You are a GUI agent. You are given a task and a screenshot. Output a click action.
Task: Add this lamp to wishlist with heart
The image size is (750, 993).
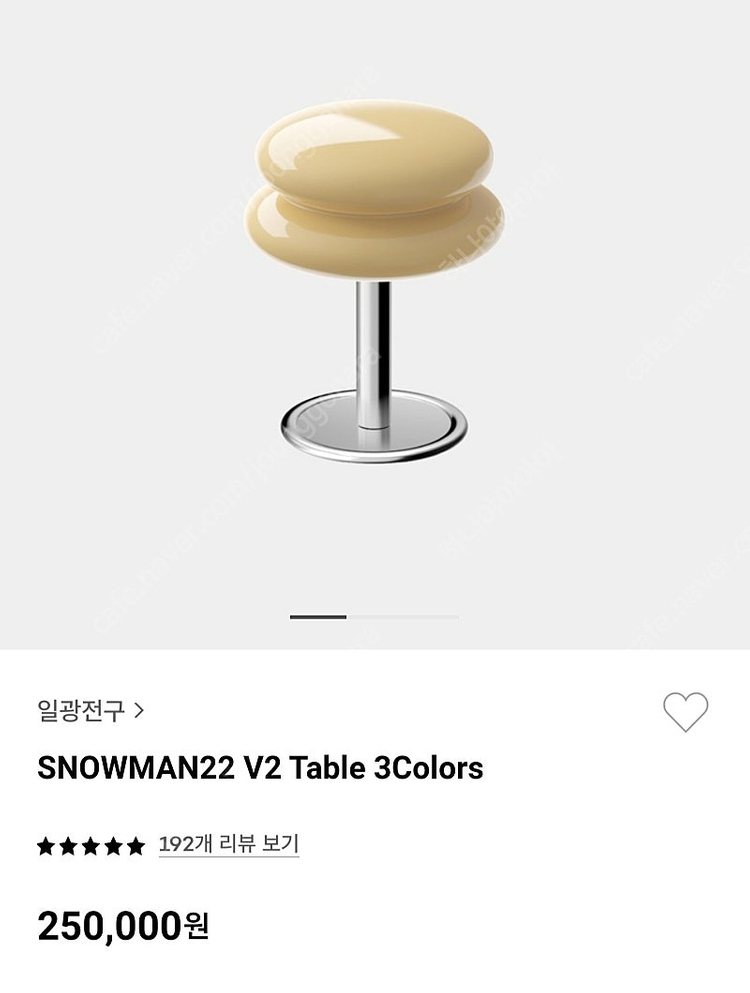685,711
